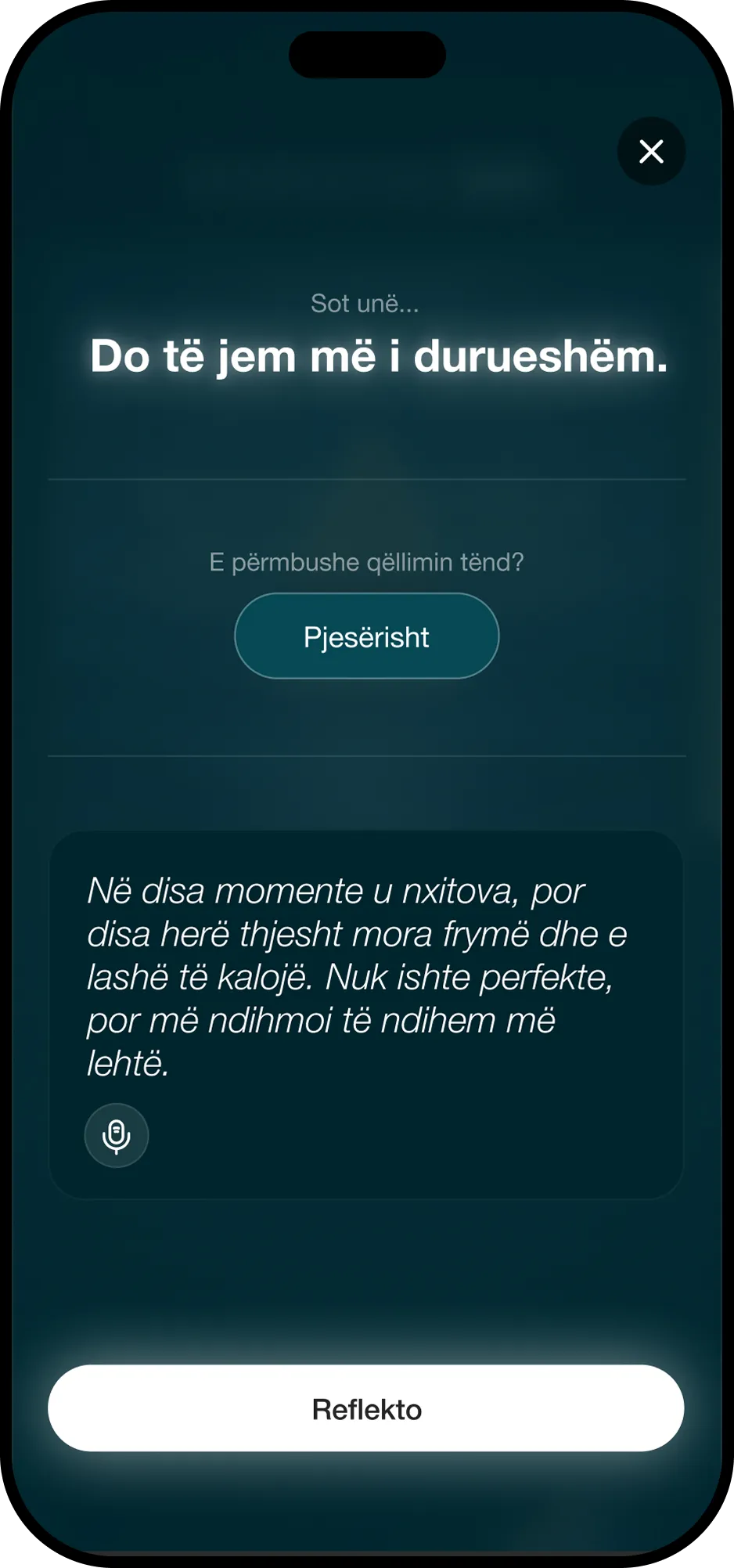Tap the Pjesërisht answer button

pyautogui.click(x=366, y=636)
